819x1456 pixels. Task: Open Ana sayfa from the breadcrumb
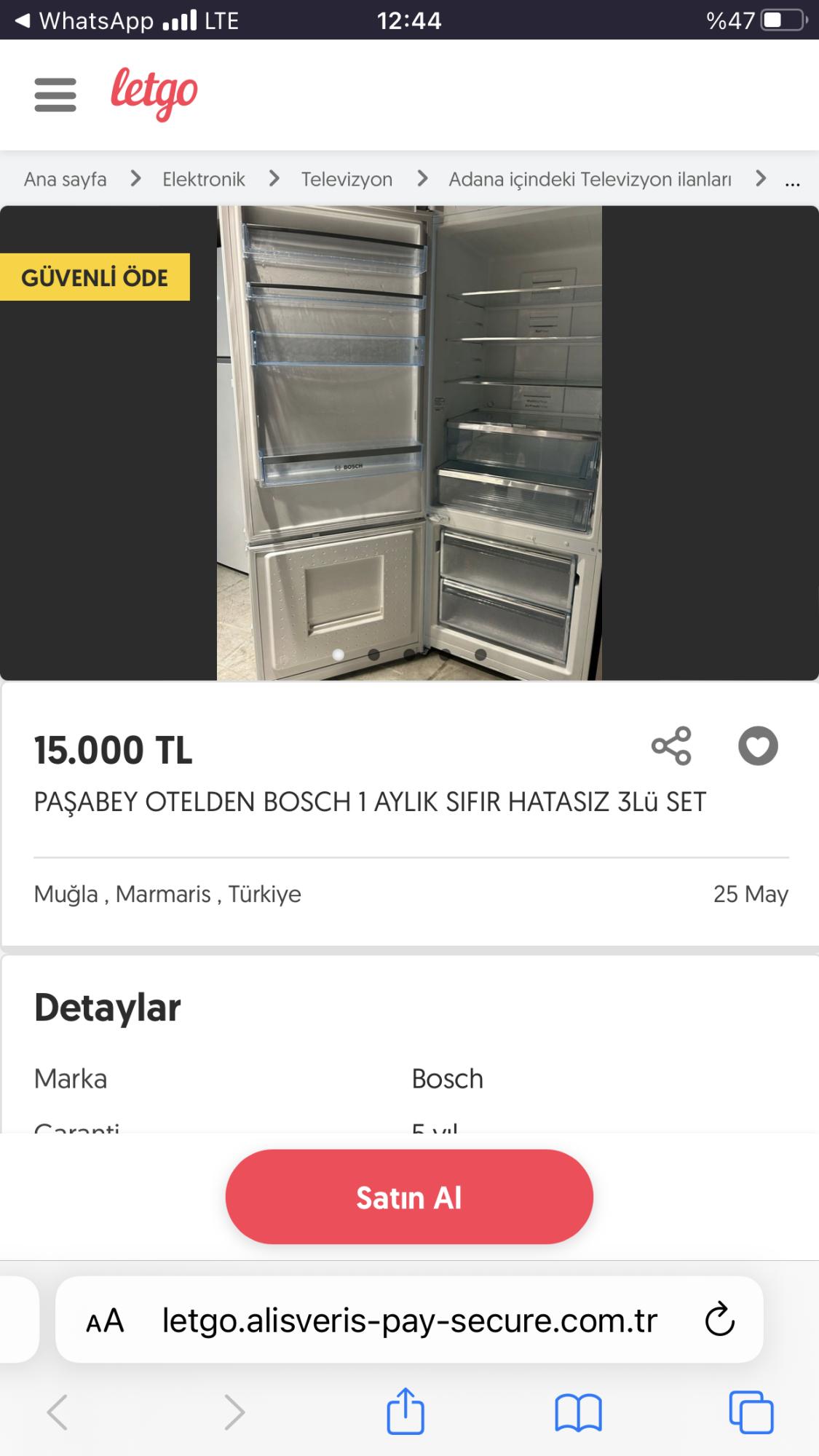pyautogui.click(x=65, y=179)
